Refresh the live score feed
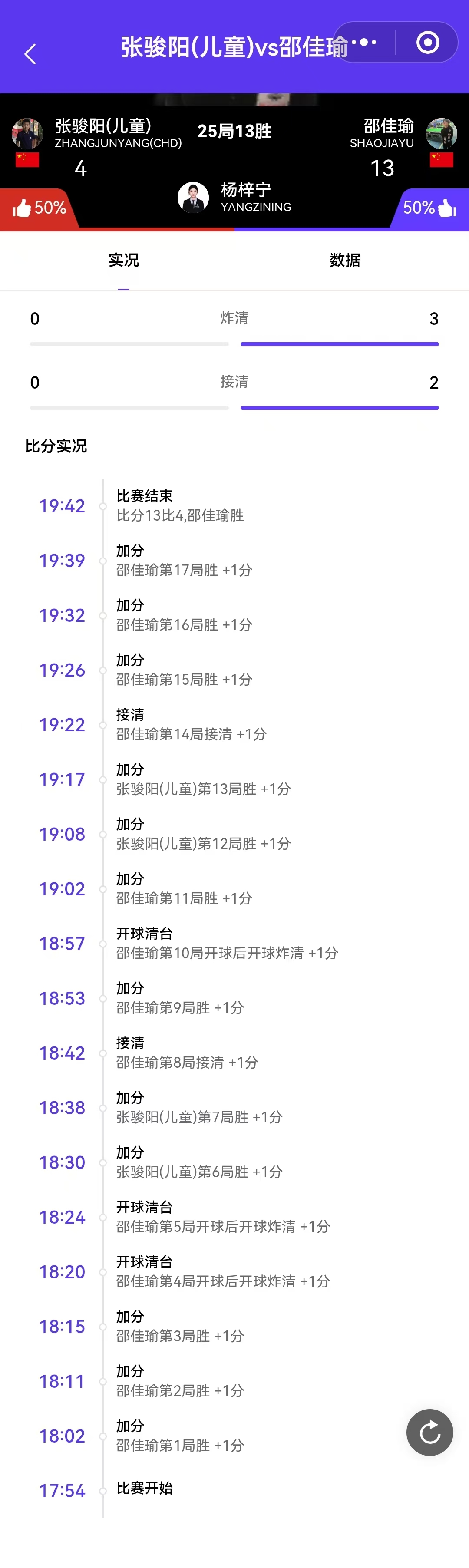This screenshot has width=469, height=1568. pyautogui.click(x=429, y=1432)
